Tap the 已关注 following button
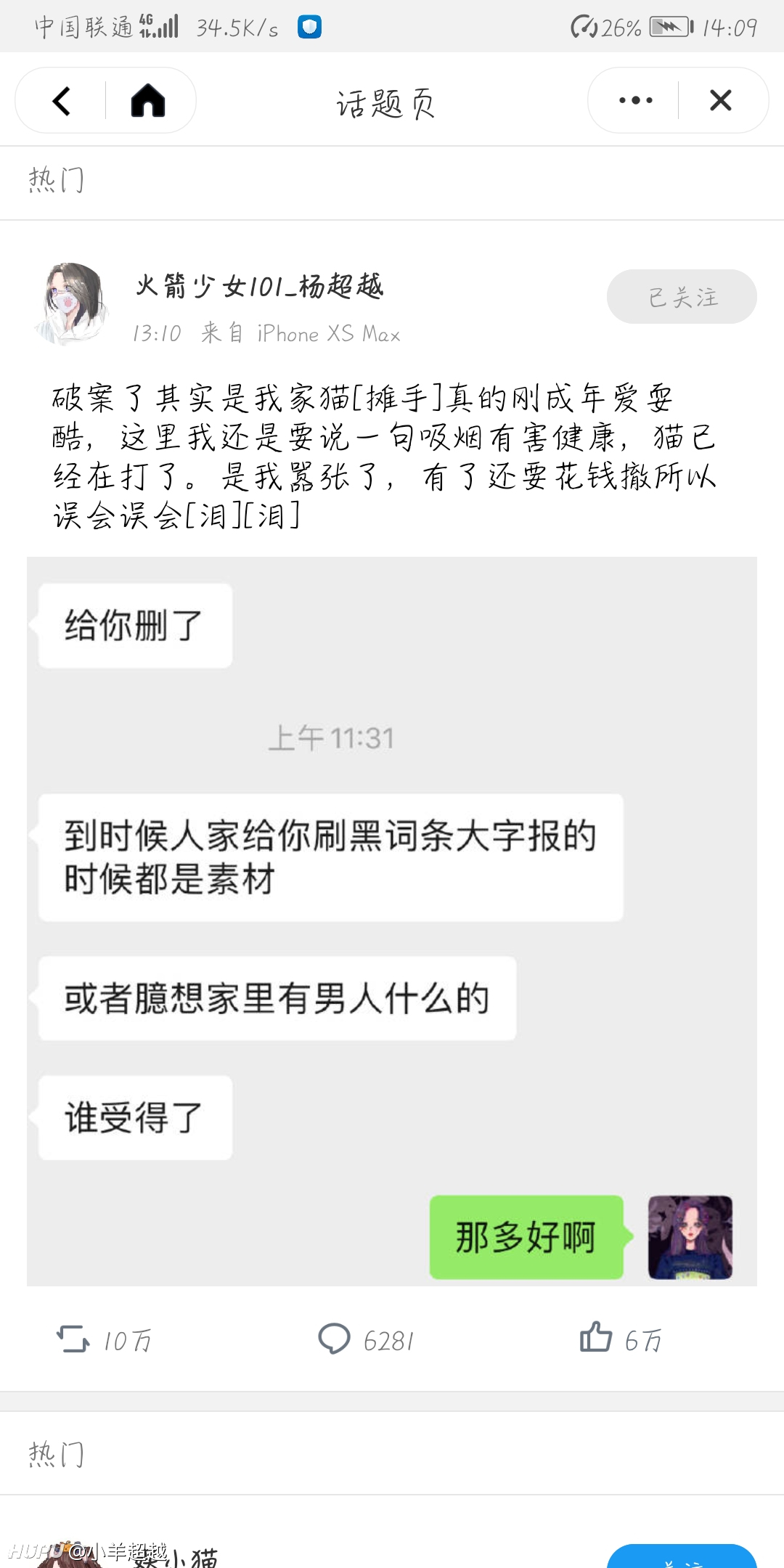Viewport: 784px width, 1568px height. click(682, 296)
